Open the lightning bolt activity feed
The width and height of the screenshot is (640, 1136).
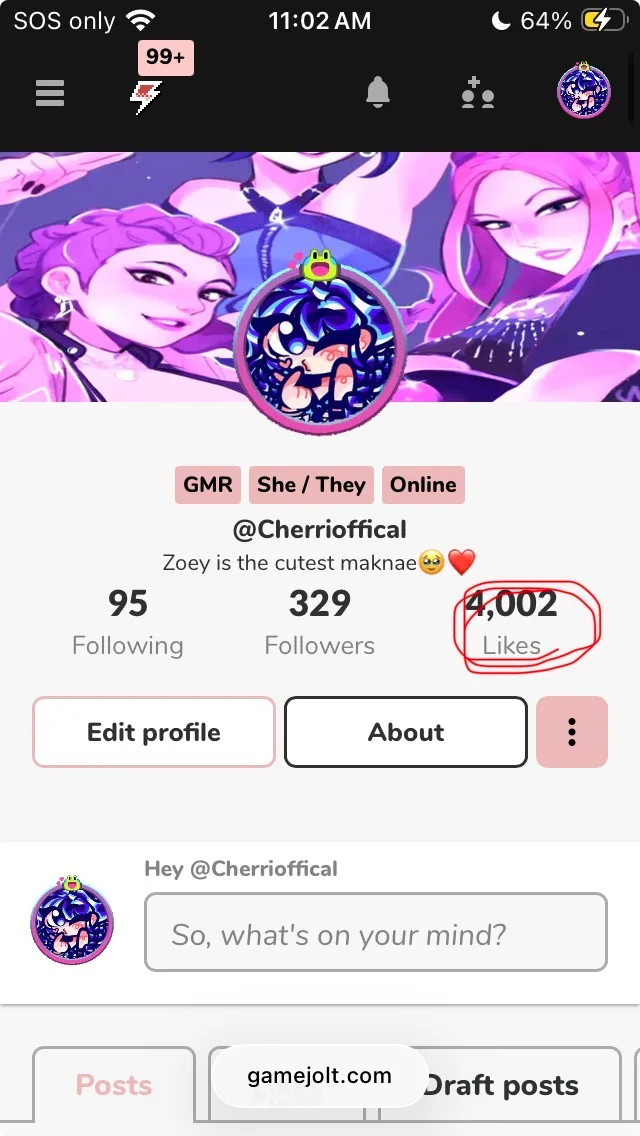click(147, 96)
